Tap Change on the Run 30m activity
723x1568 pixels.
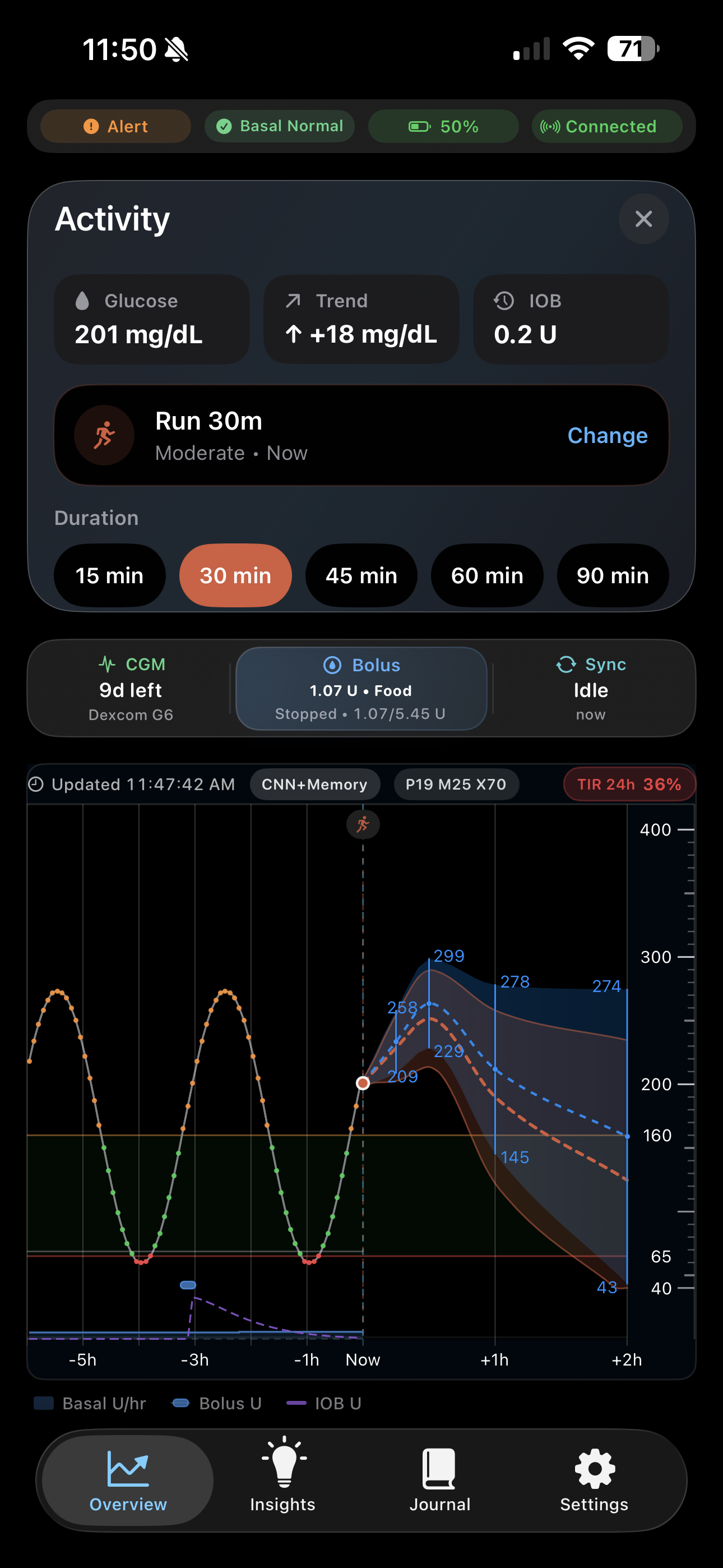[607, 436]
